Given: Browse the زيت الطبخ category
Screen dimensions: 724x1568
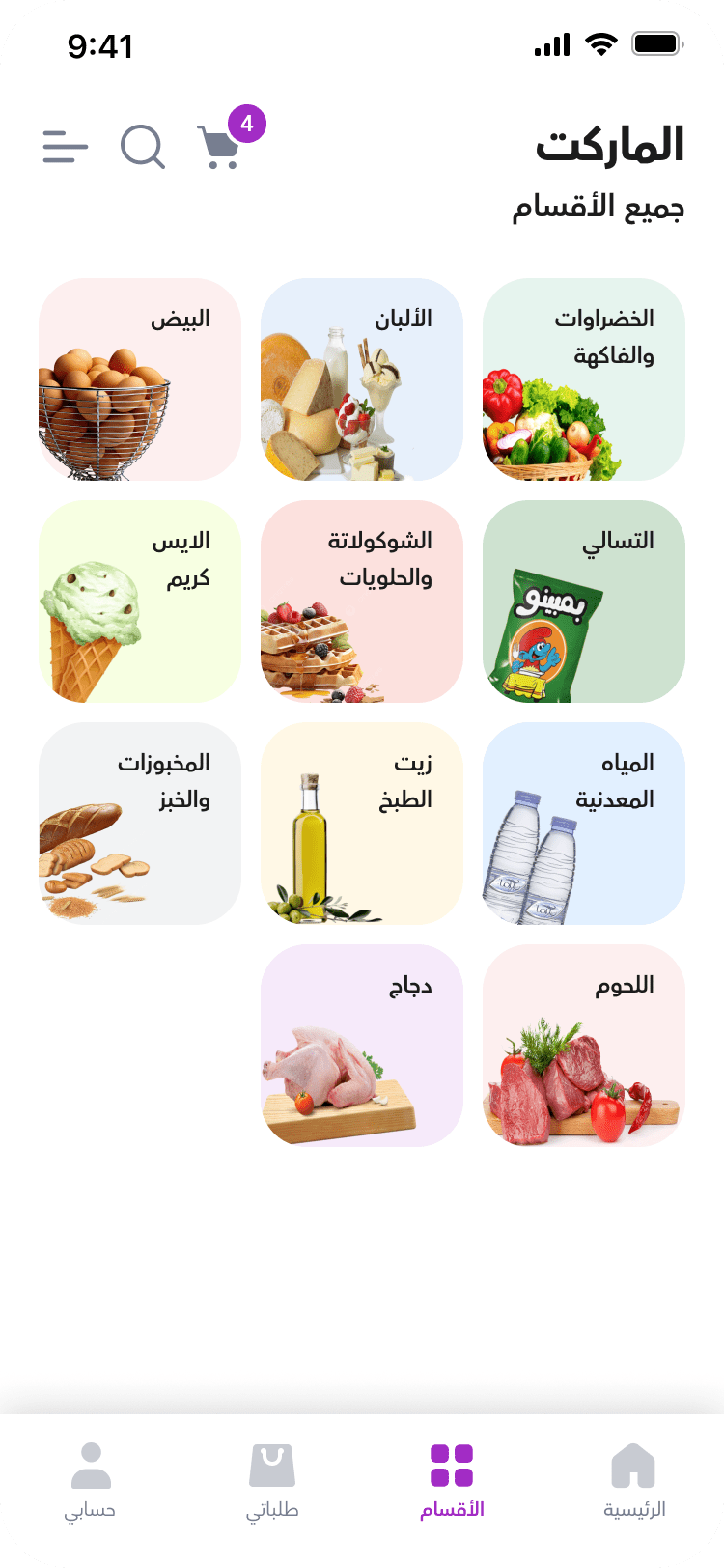Looking at the screenshot, I should (x=362, y=824).
